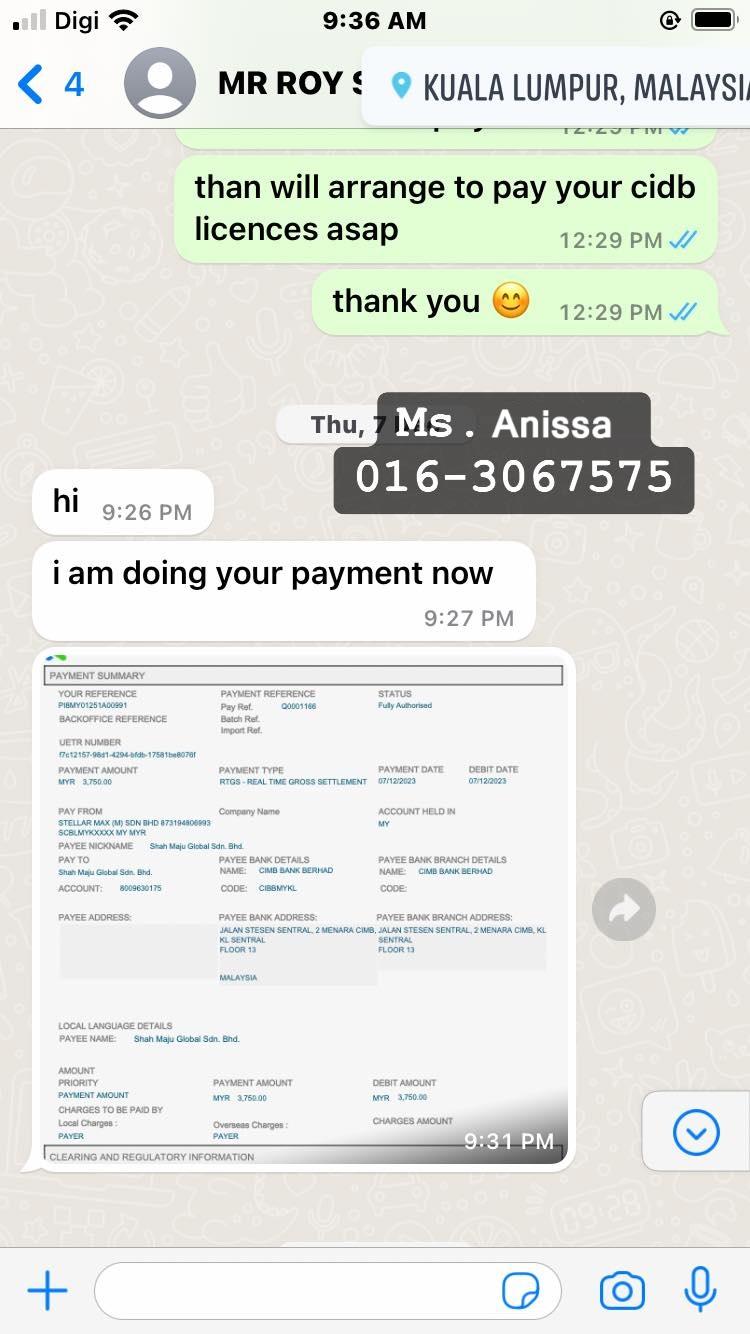The image size is (750, 1334).
Task: Open the attachment plus menu
Action: click(x=46, y=1291)
